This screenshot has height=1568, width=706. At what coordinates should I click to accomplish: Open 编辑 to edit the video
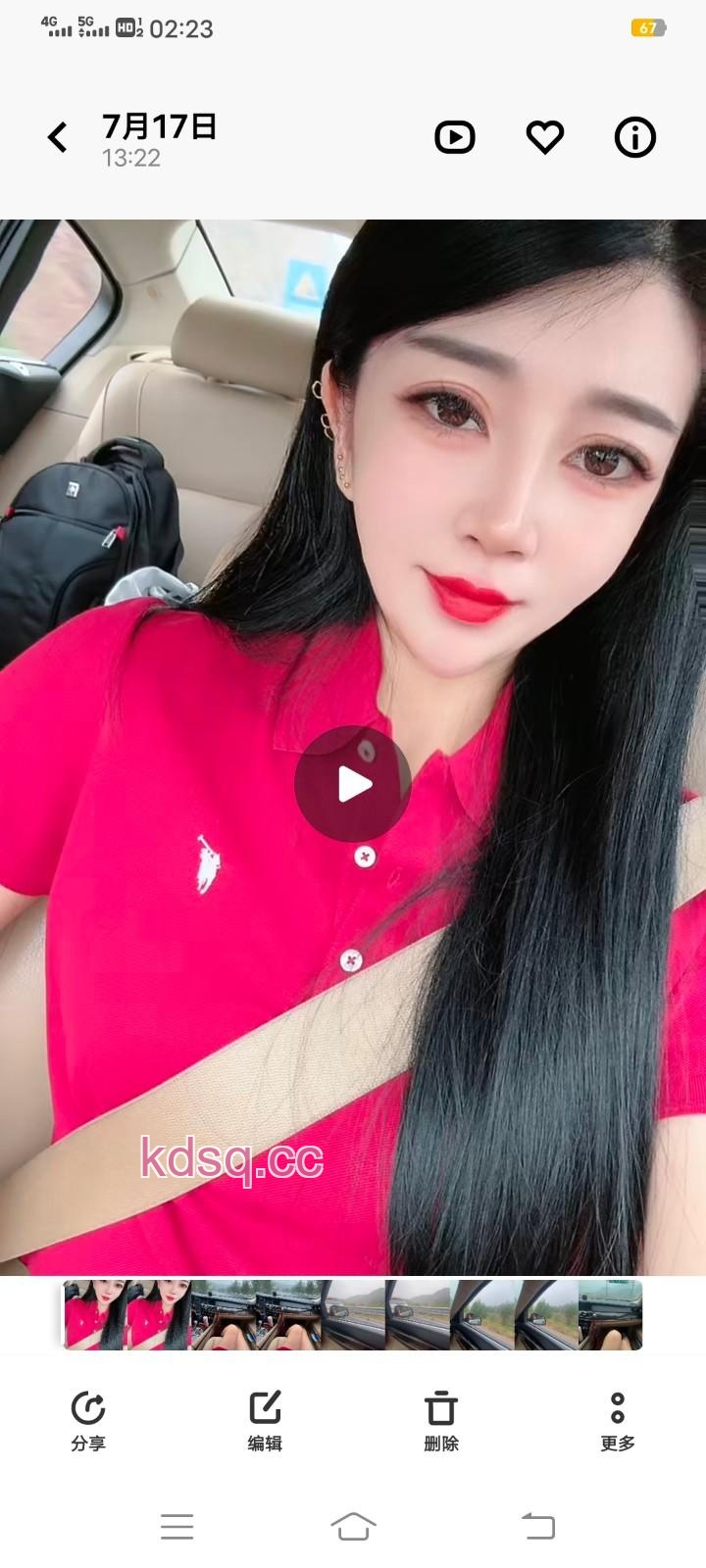coord(265,1421)
